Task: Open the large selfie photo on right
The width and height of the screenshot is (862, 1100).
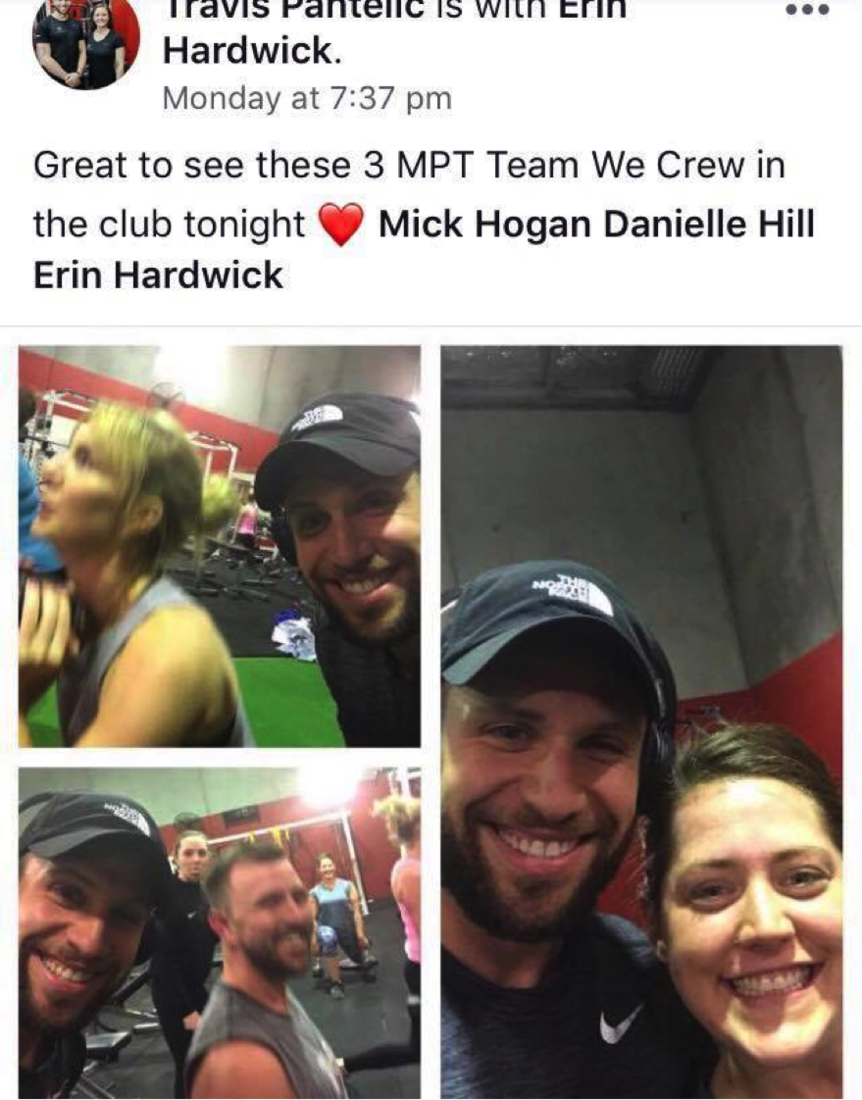Action: point(641,722)
